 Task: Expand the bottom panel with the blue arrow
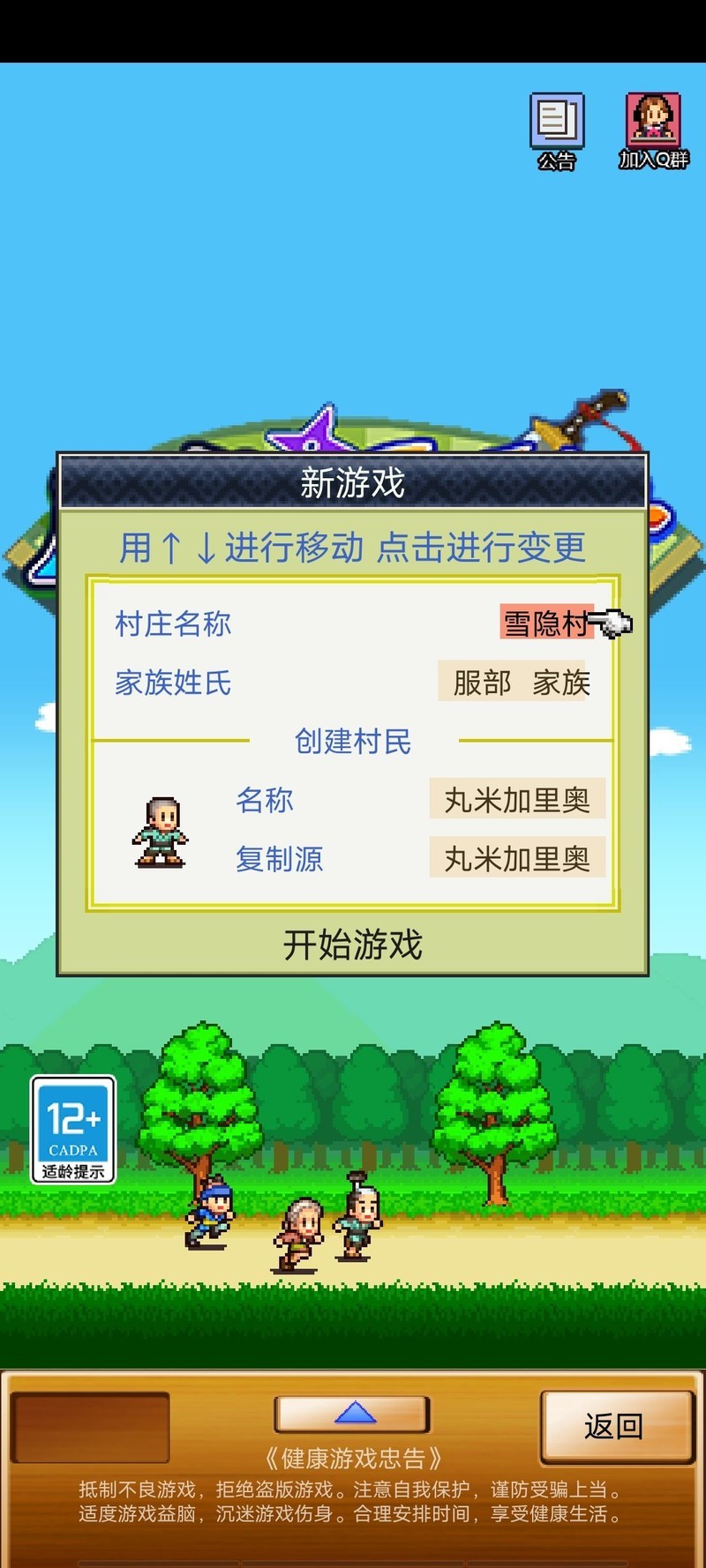352,1412
